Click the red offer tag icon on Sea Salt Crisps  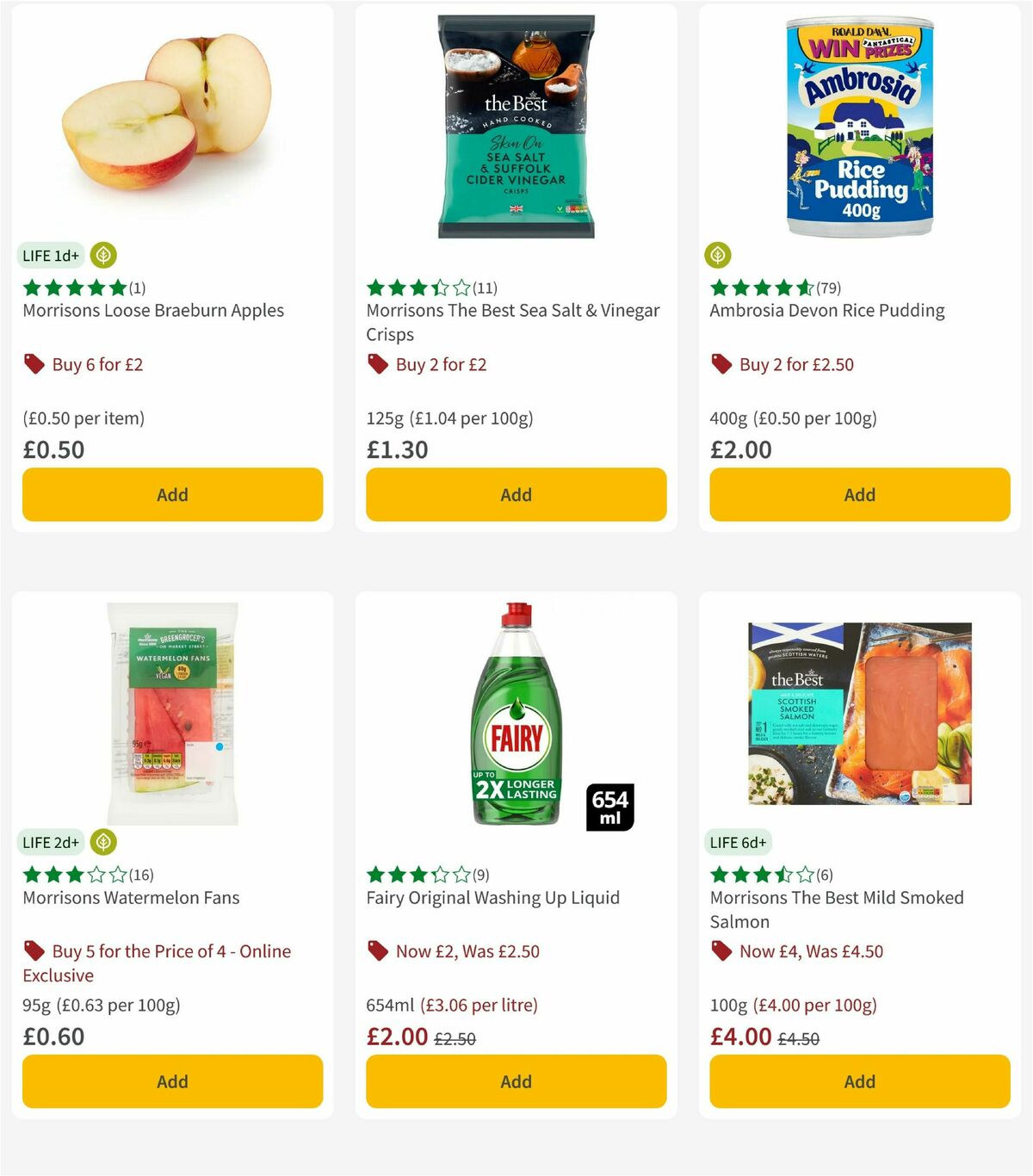click(377, 364)
